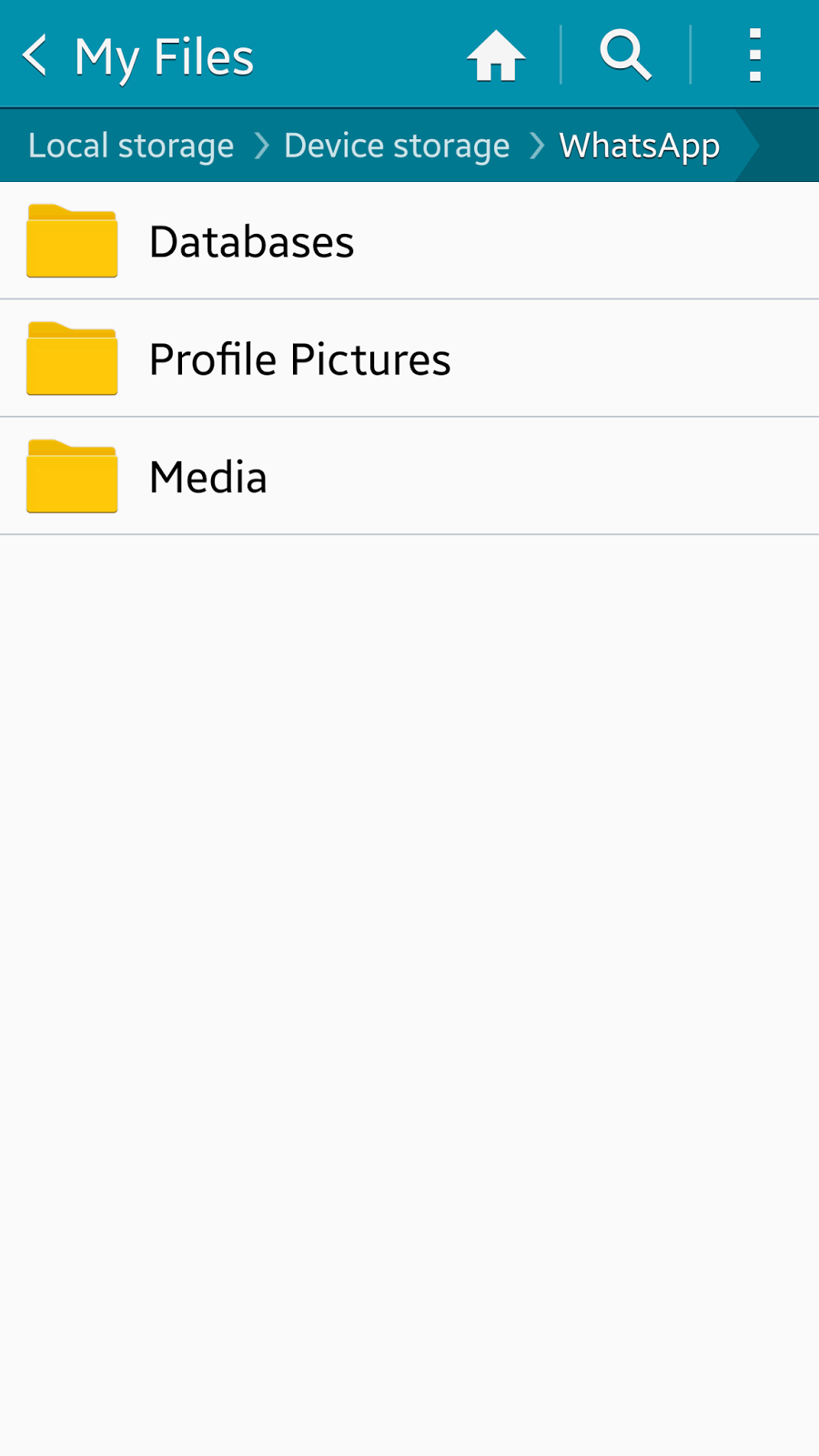819x1456 pixels.
Task: Navigate to Device storage breadcrumb
Action: tap(397, 146)
